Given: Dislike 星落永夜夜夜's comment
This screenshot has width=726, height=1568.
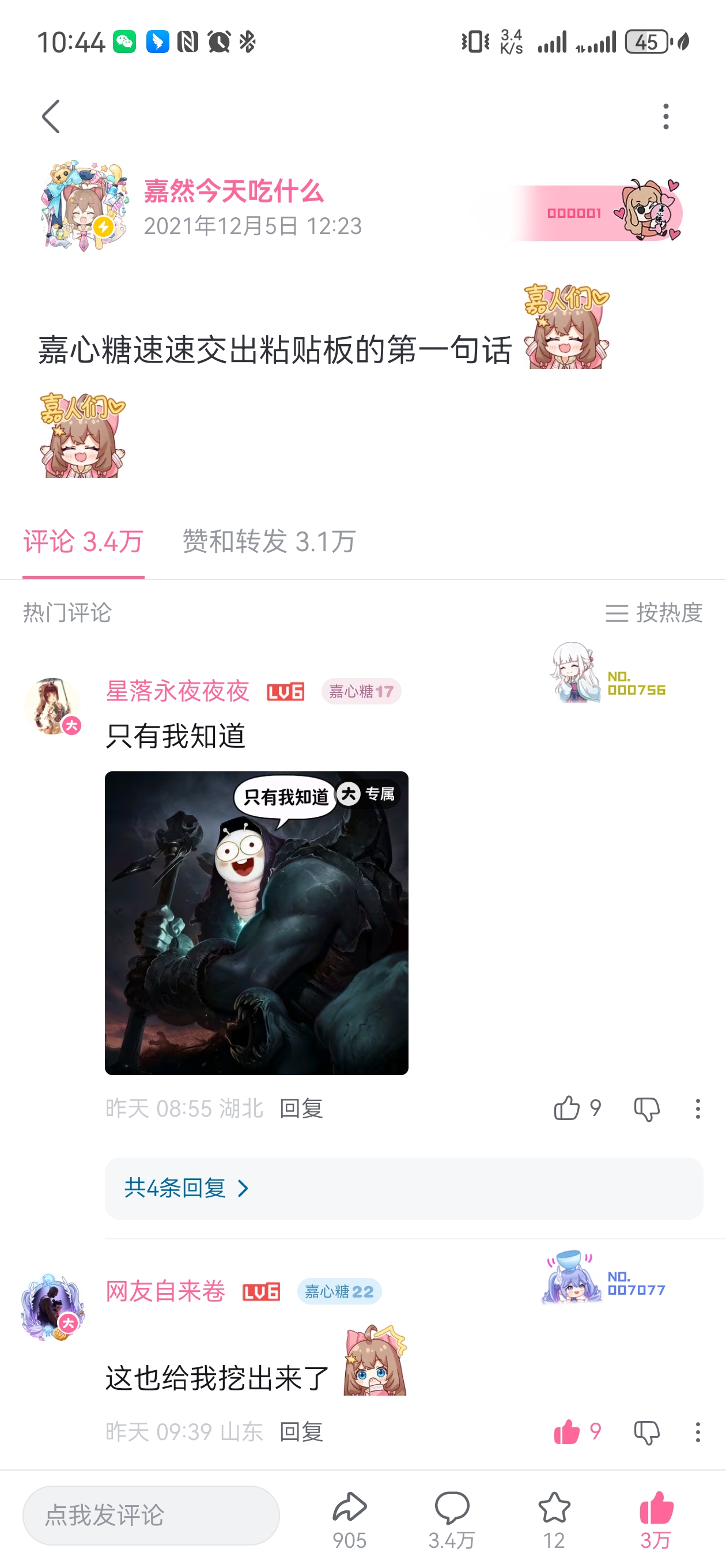Looking at the screenshot, I should (x=646, y=1109).
